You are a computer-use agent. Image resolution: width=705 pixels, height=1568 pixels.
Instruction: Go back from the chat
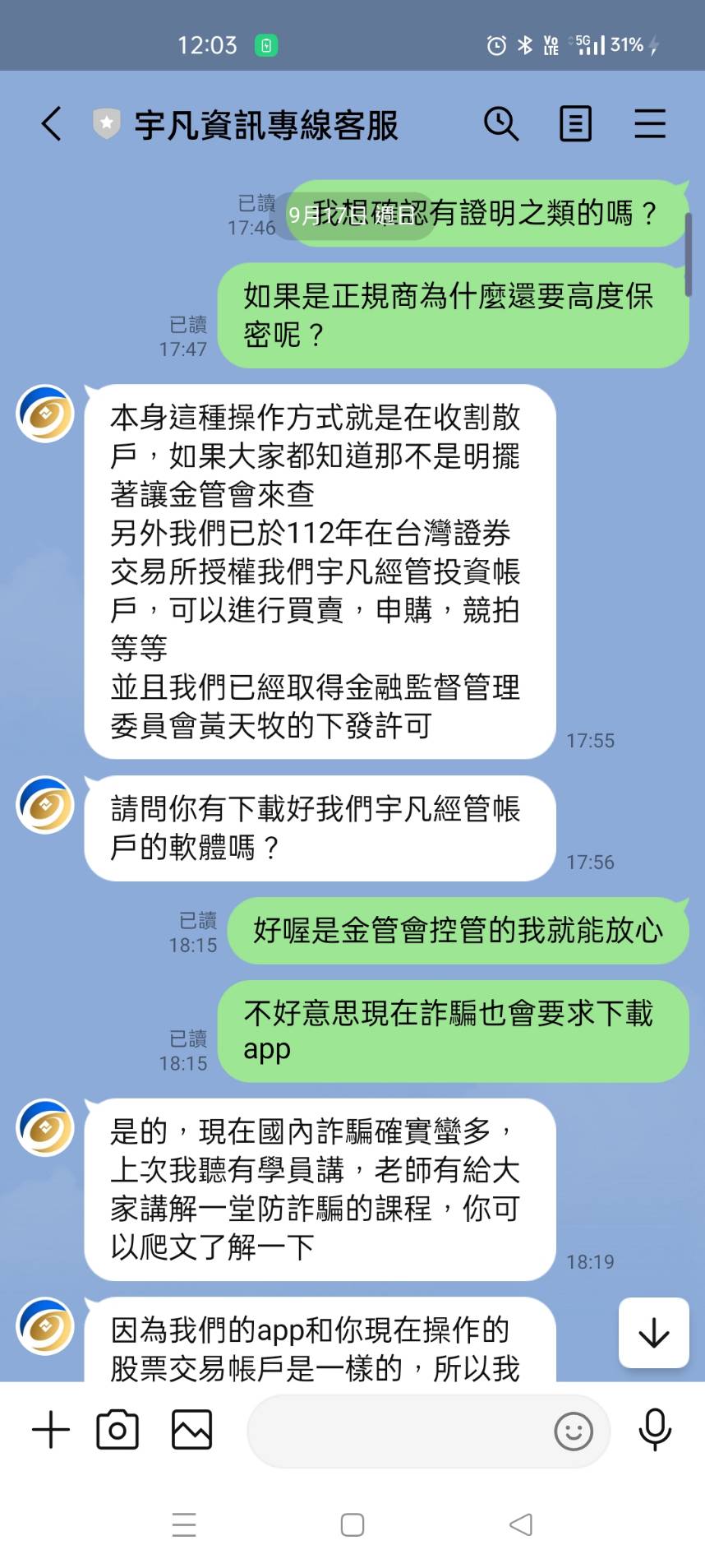pyautogui.click(x=51, y=124)
